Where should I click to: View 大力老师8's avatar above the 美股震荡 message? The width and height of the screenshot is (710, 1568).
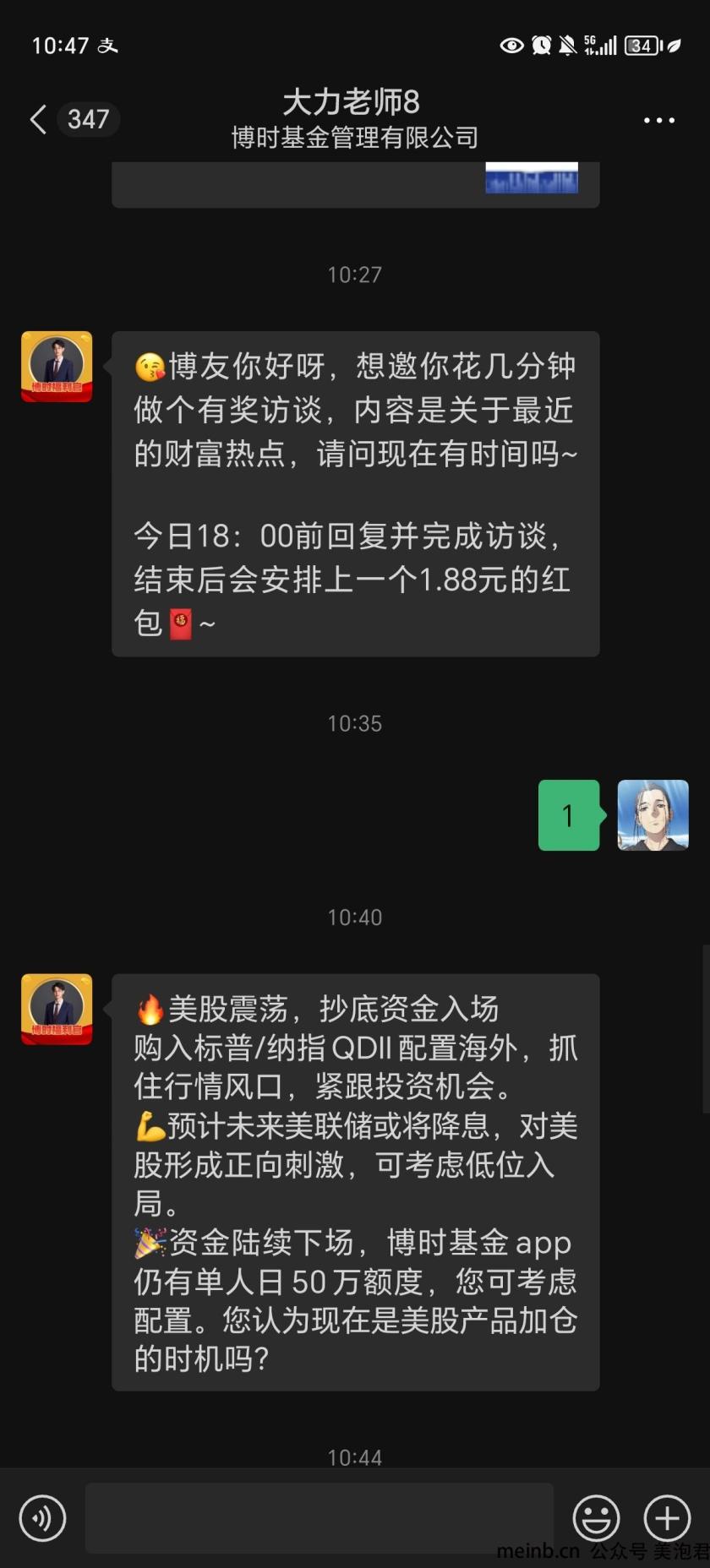pyautogui.click(x=57, y=1009)
